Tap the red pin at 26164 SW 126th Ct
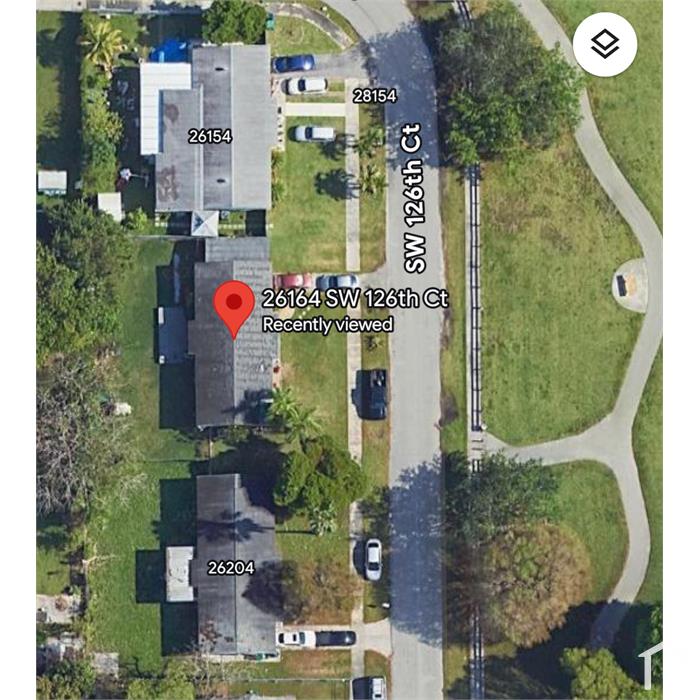Viewport: 700px width, 700px height. point(235,304)
